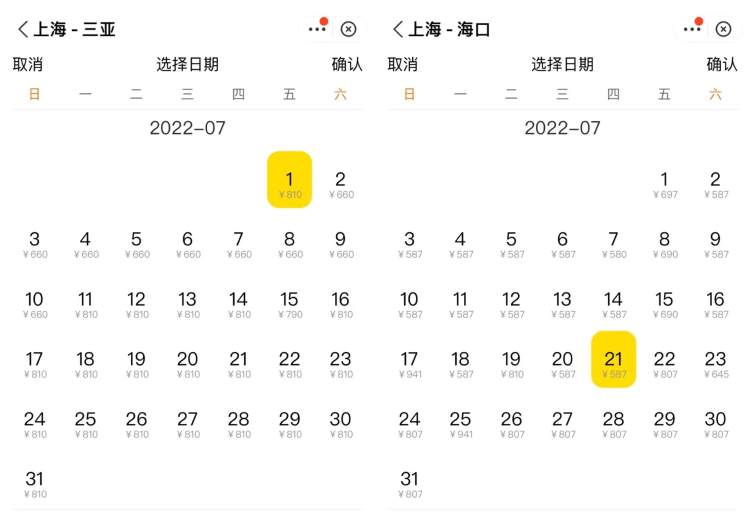
Task: Choose July 15 at ¥790 for 上海 - 三亚
Action: coord(289,304)
